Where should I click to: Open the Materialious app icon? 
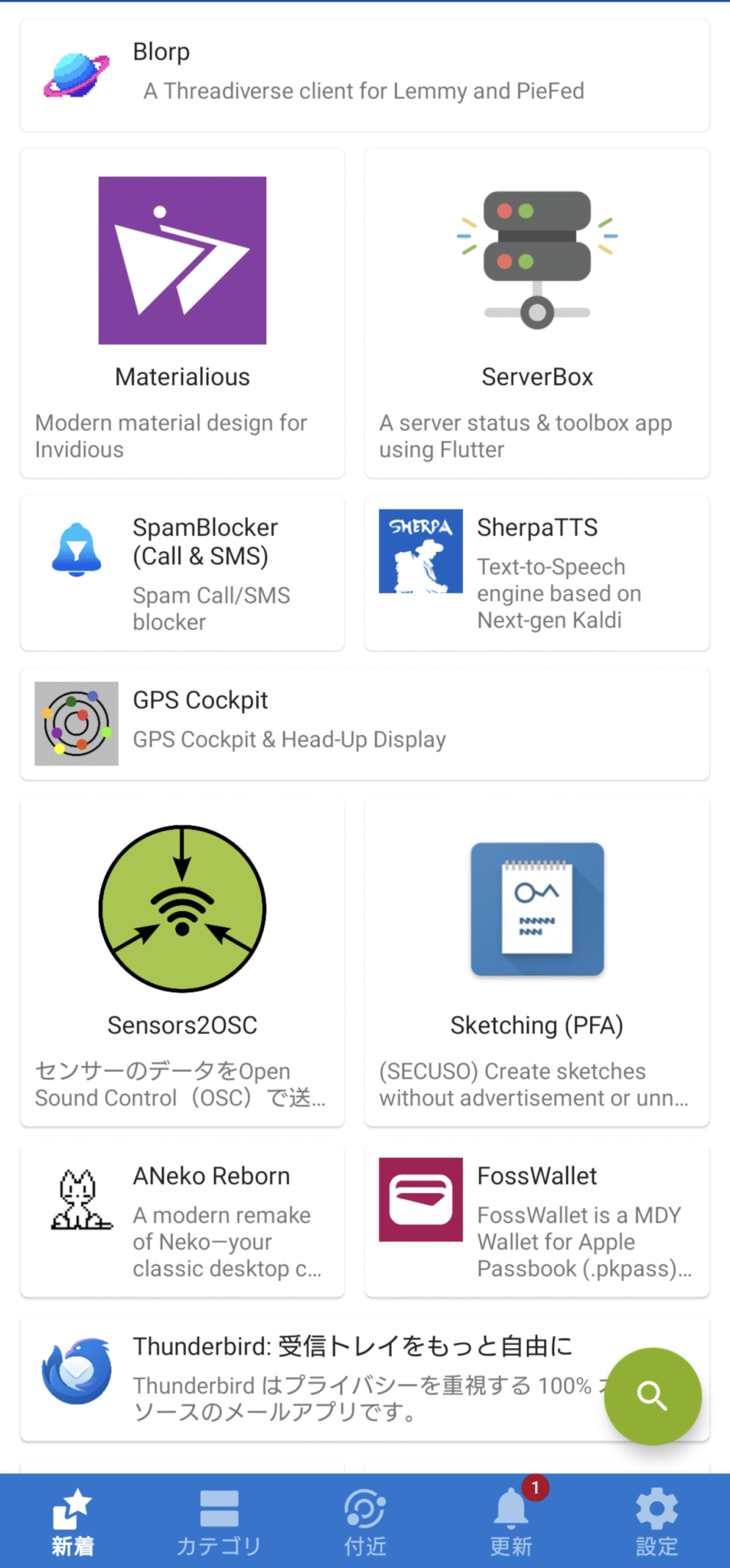182,260
